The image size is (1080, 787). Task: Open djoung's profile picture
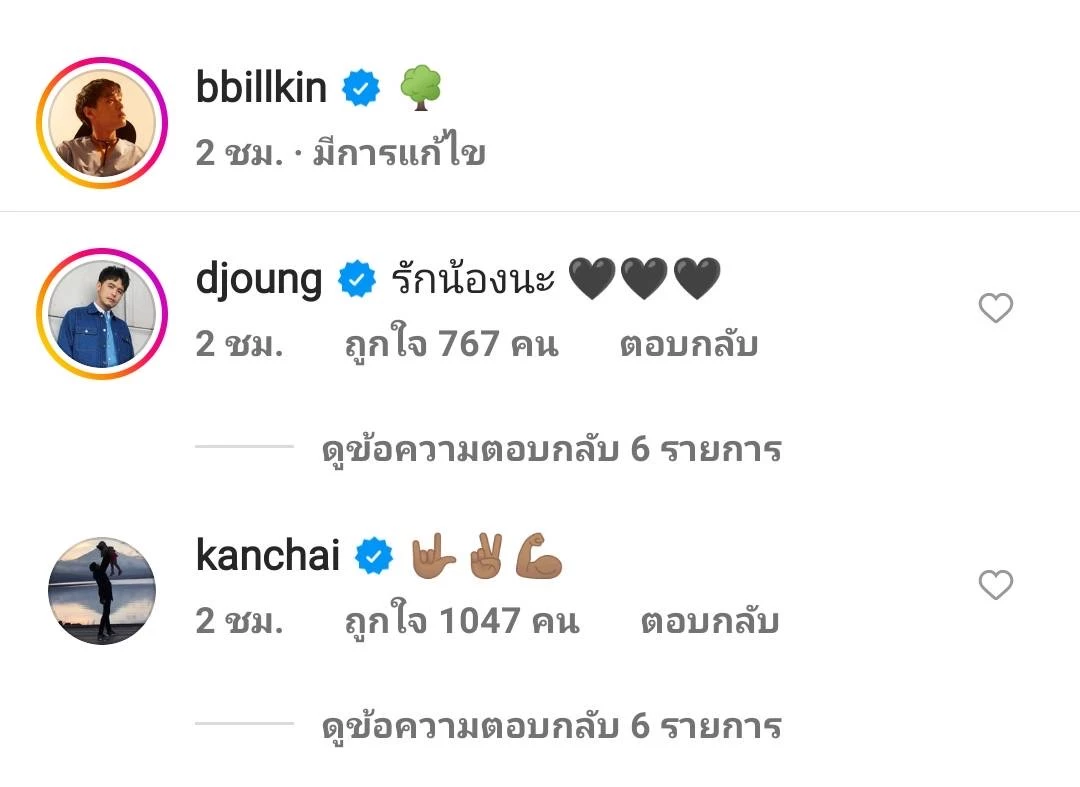tap(102, 314)
